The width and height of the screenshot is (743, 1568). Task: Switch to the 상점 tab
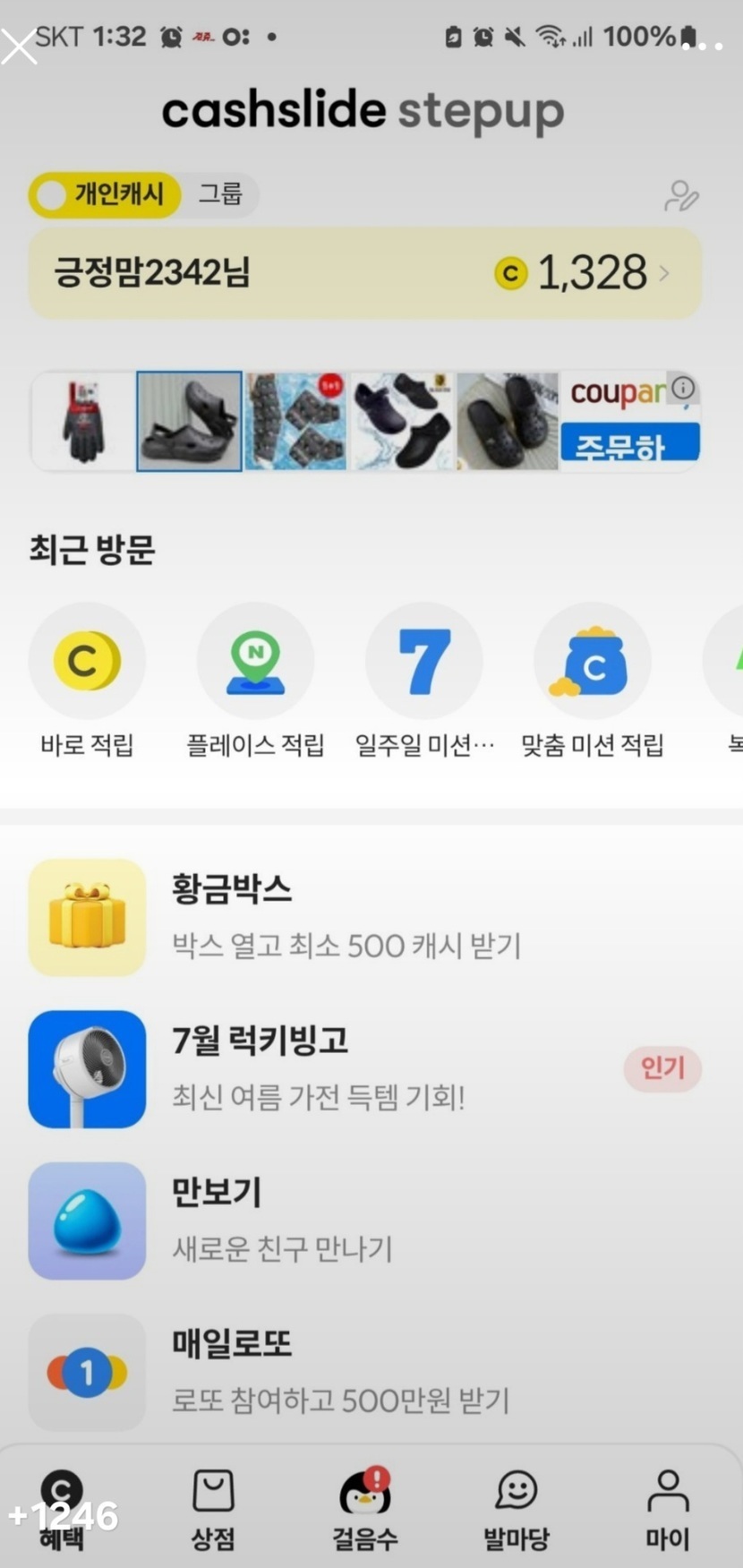pos(213,1510)
